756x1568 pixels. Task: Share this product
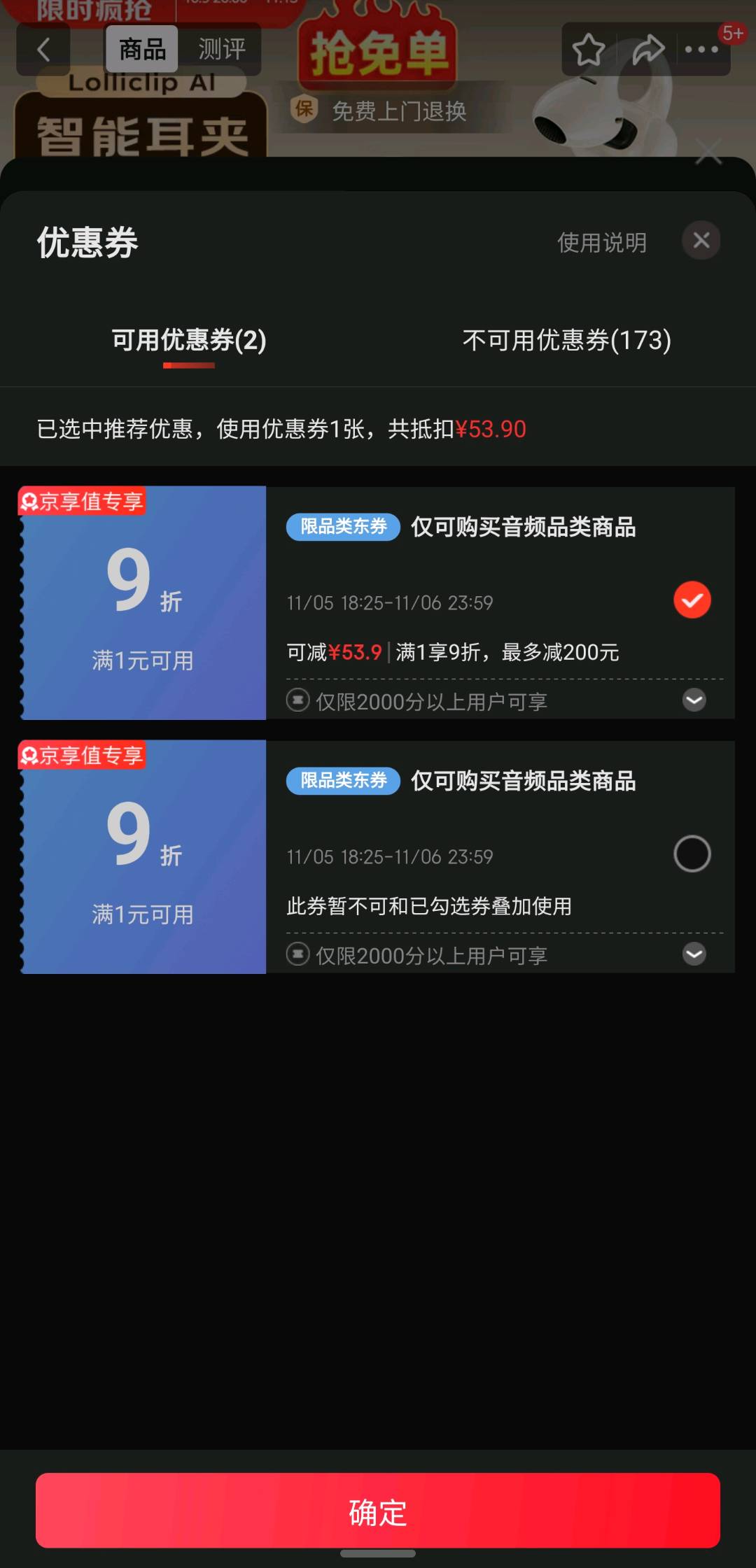tap(647, 50)
